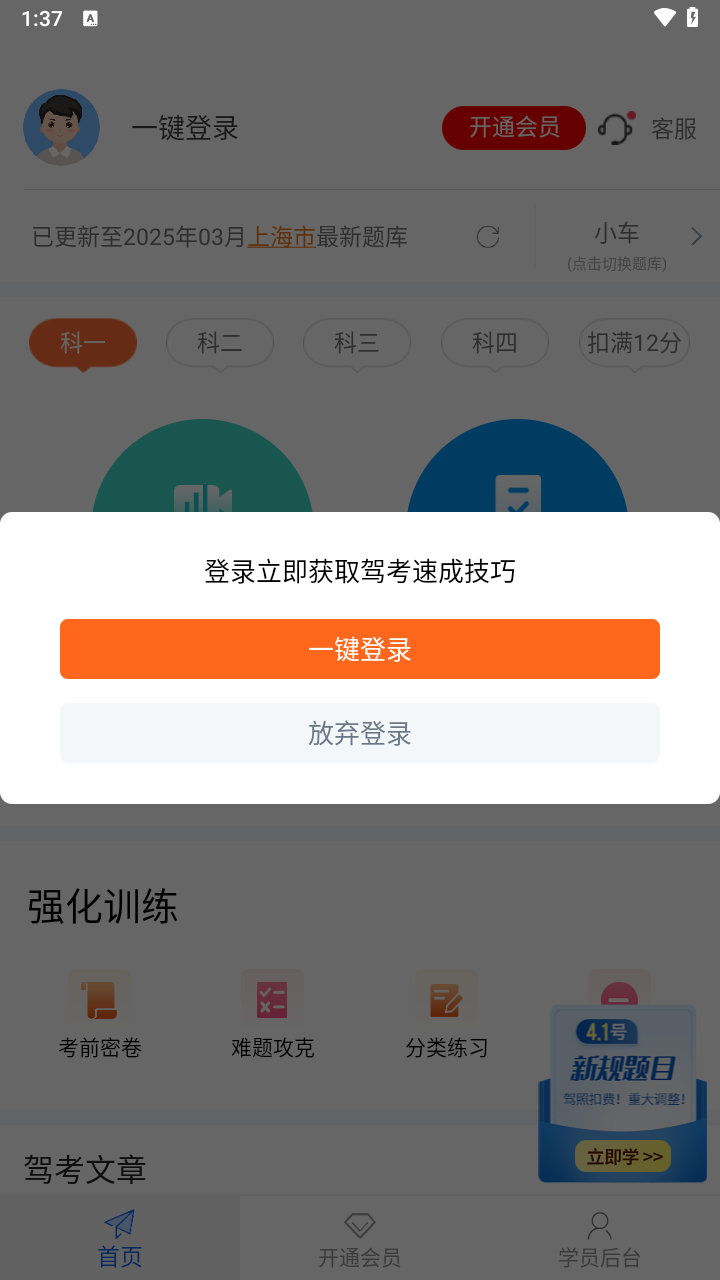Dismiss login with 放弃登录
The height and width of the screenshot is (1280, 720).
(360, 733)
